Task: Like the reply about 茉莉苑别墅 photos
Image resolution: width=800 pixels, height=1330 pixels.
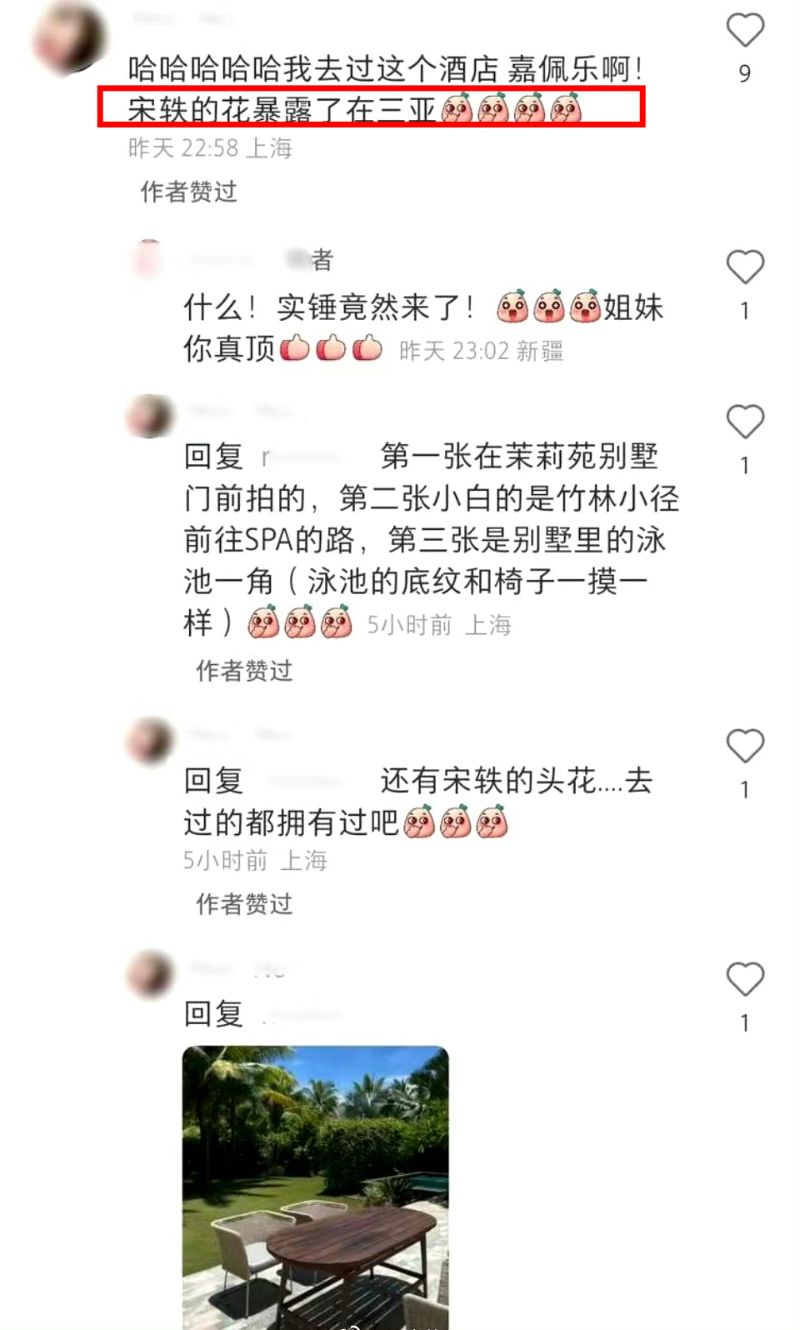Action: point(744,422)
